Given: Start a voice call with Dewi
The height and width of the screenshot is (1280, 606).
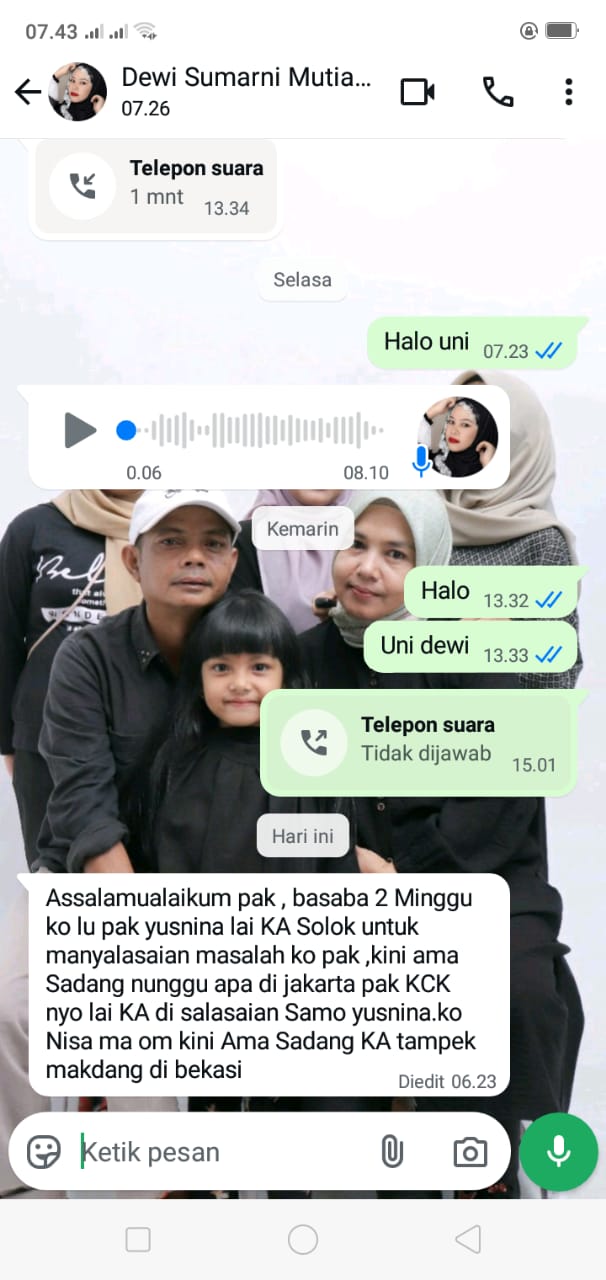Looking at the screenshot, I should pyautogui.click(x=497, y=92).
